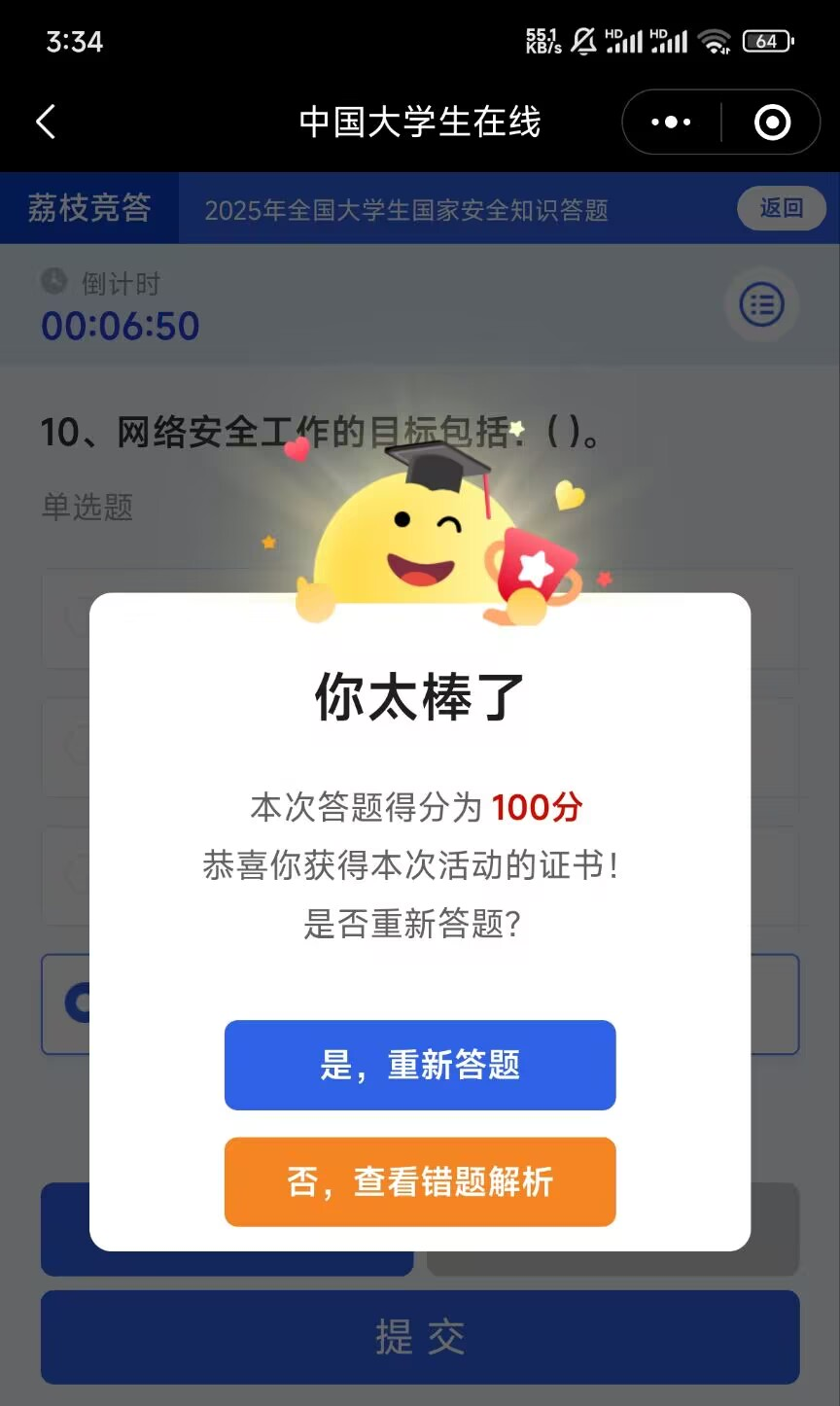840x1406 pixels.
Task: Go back with the top-left arrow
Action: pos(46,123)
